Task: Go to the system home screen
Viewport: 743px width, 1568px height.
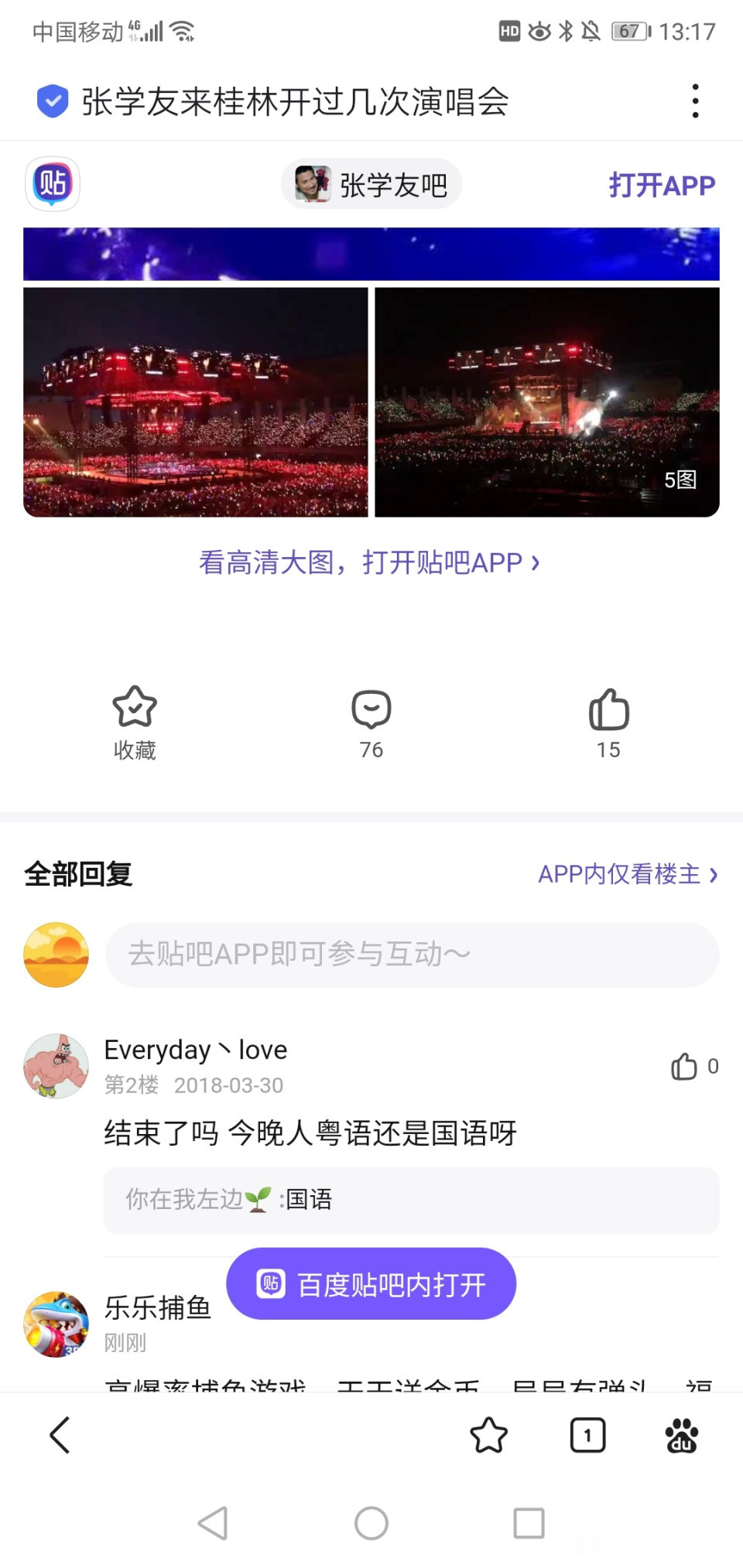Action: 371,1523
